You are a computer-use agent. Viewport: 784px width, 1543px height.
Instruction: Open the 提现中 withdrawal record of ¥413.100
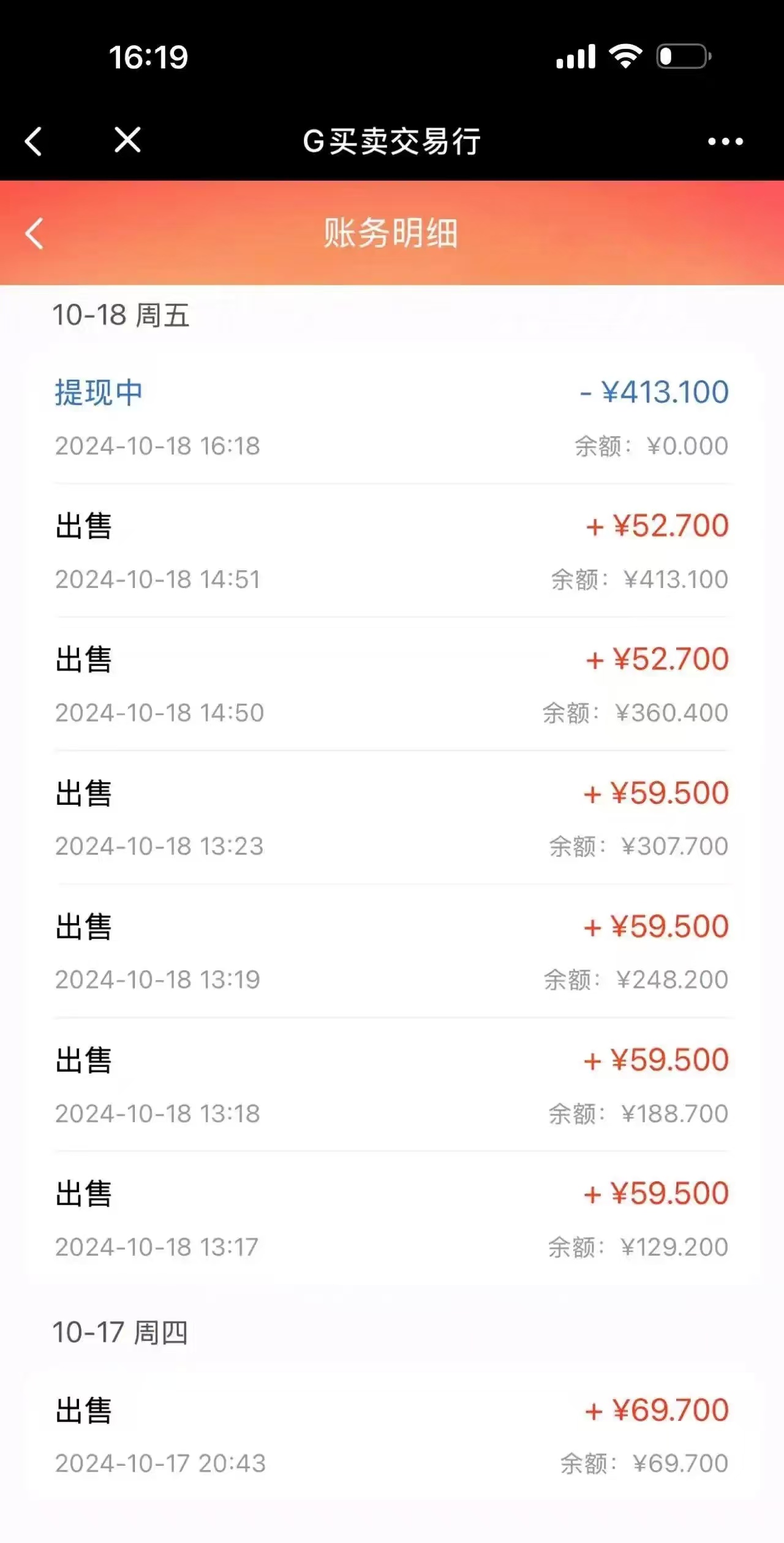point(392,418)
